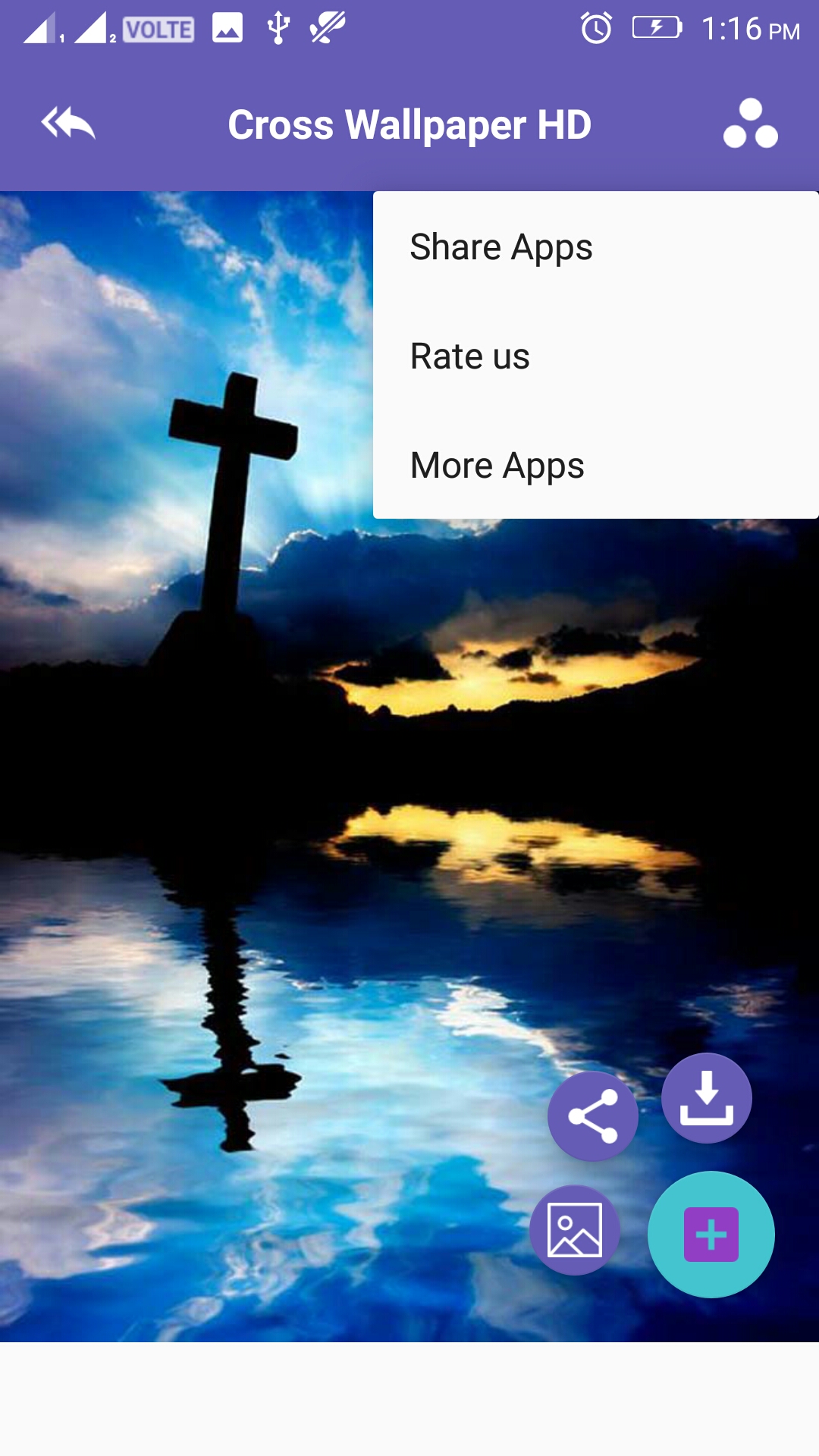Viewport: 819px width, 1456px height.
Task: Tap the purple share wallpaper button
Action: point(594,1115)
